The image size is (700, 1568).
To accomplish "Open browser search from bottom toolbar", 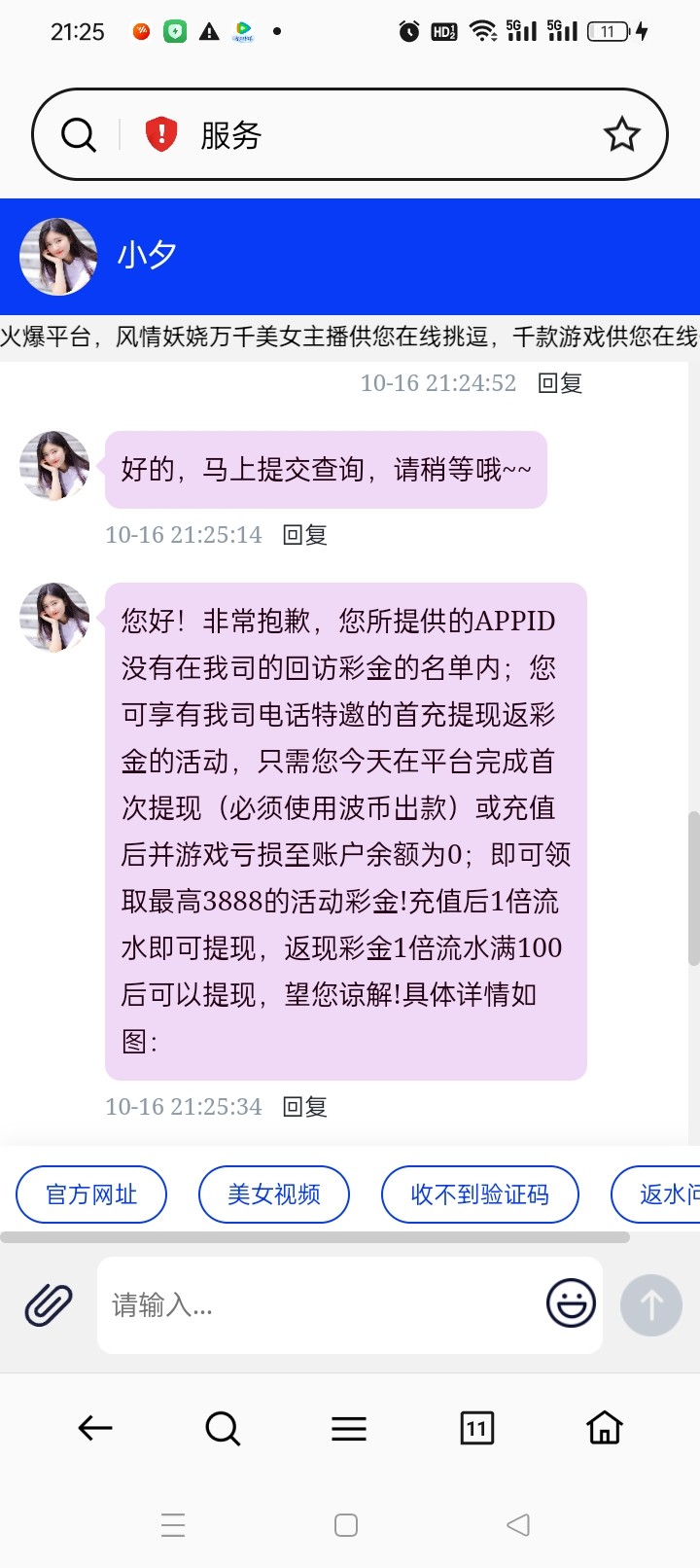I will click(x=223, y=1428).
